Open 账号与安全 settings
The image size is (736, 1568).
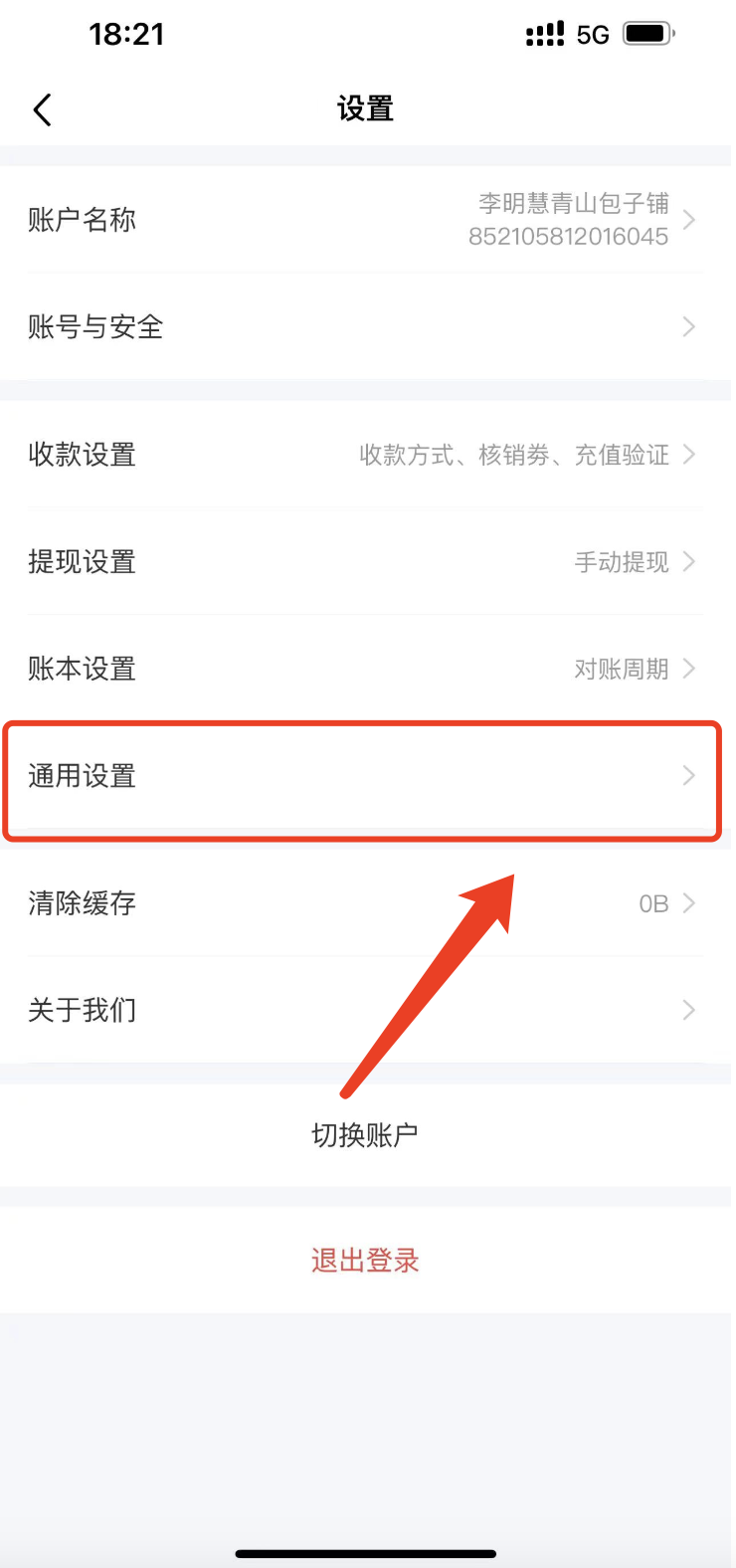(x=366, y=327)
